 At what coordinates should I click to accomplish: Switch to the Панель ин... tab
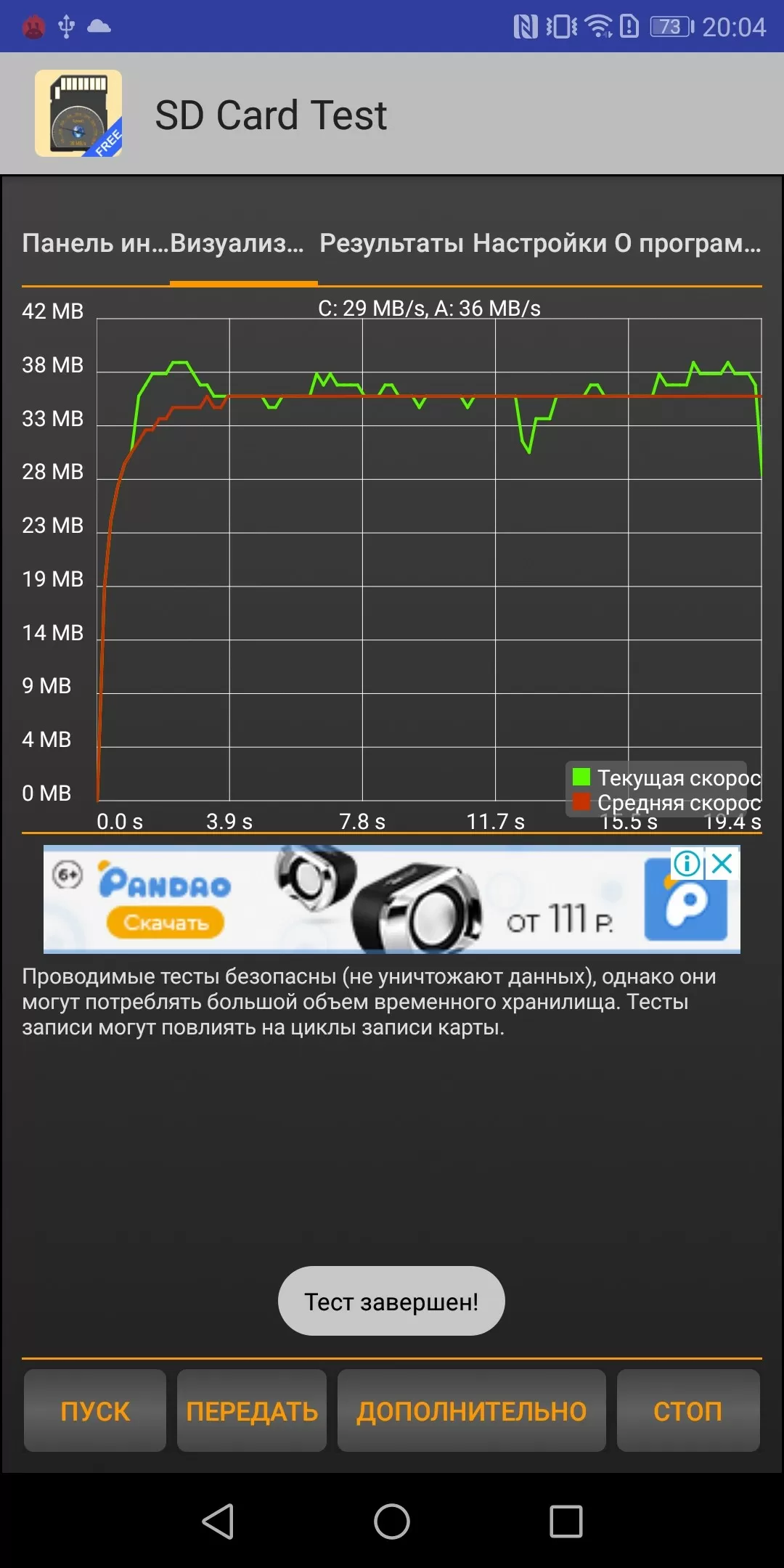(x=95, y=243)
